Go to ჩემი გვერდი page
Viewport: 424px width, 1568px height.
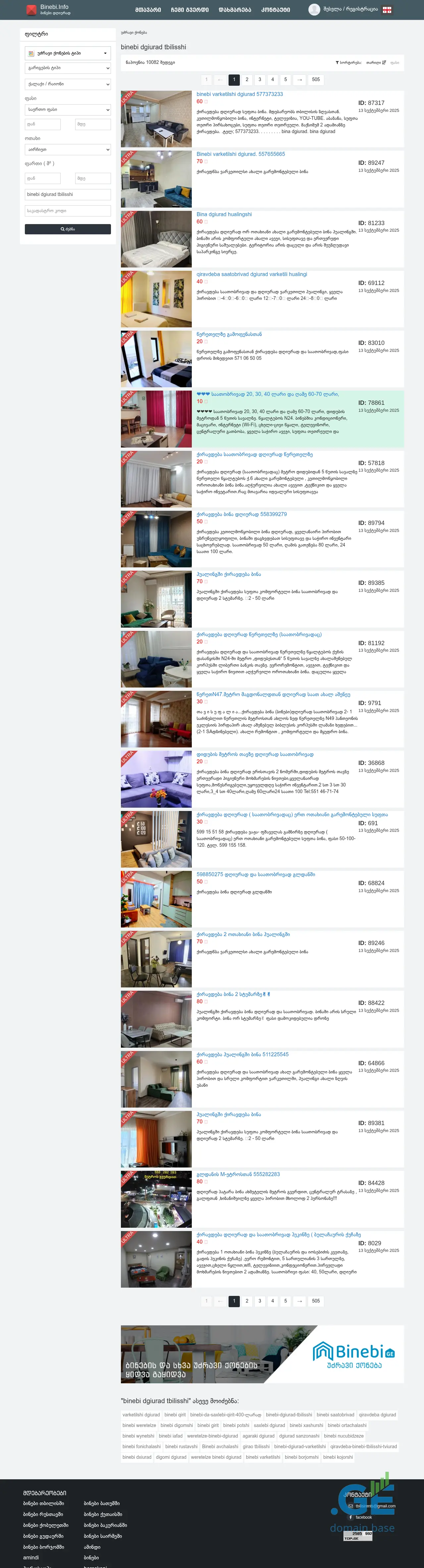click(x=189, y=10)
